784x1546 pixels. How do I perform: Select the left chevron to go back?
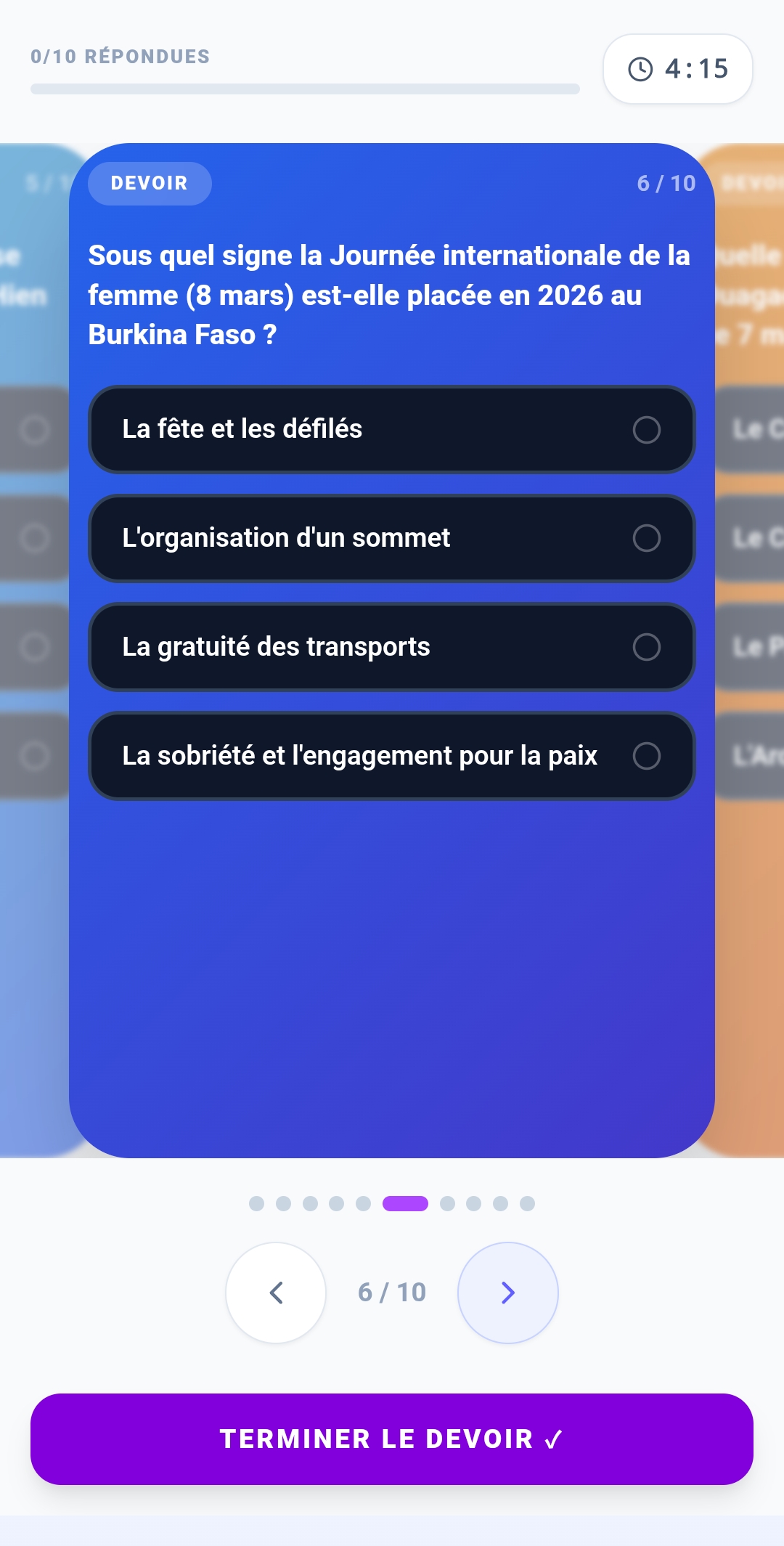[x=276, y=1293]
